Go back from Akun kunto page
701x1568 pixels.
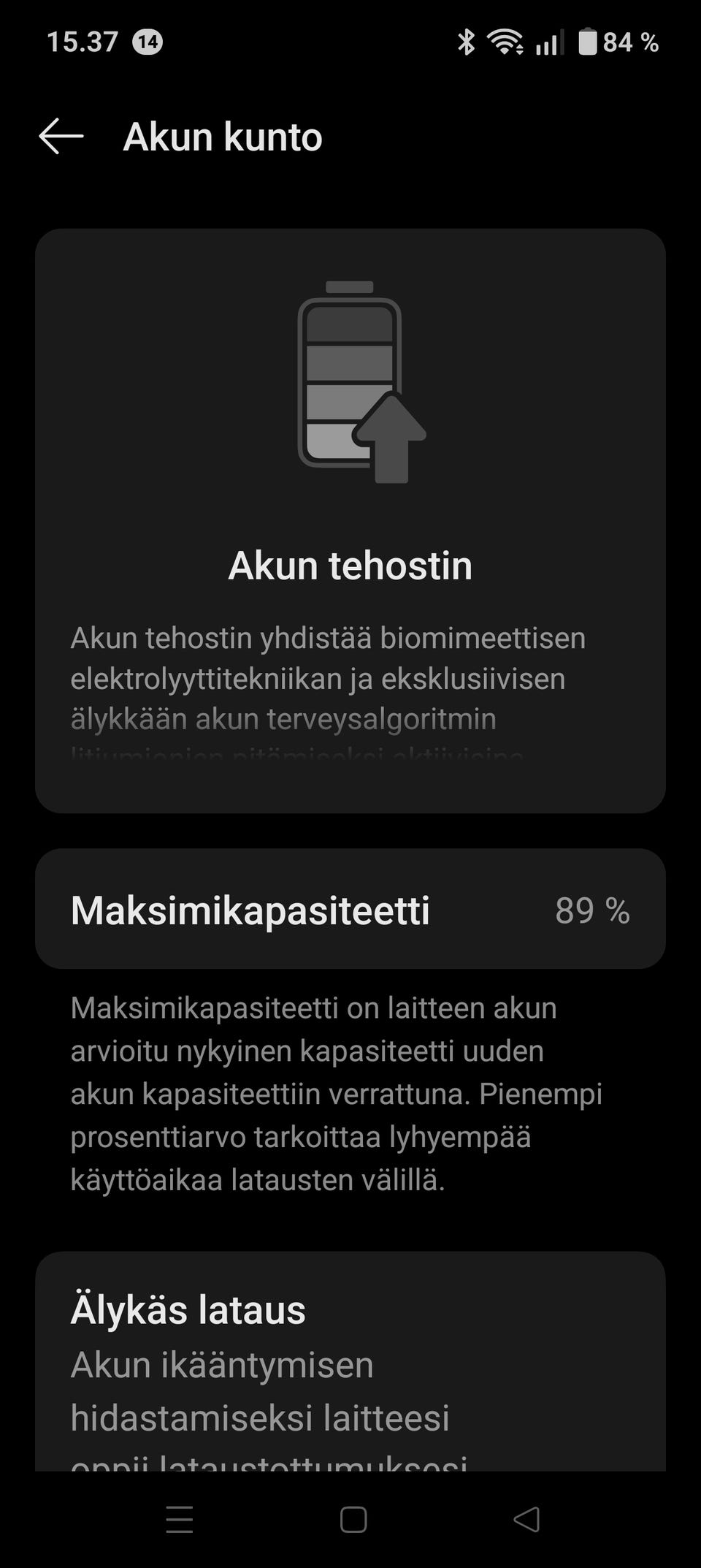(61, 137)
